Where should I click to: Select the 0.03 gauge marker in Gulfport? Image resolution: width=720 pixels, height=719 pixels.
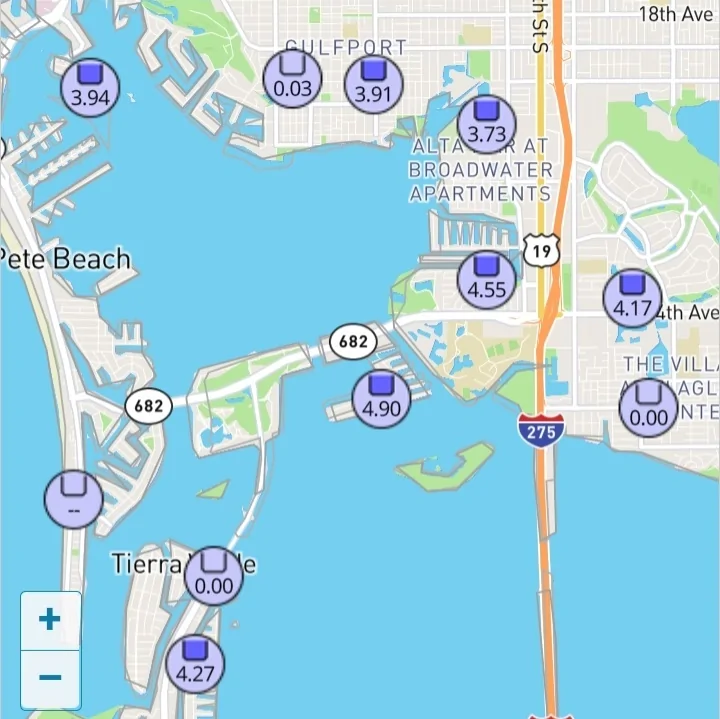click(293, 78)
